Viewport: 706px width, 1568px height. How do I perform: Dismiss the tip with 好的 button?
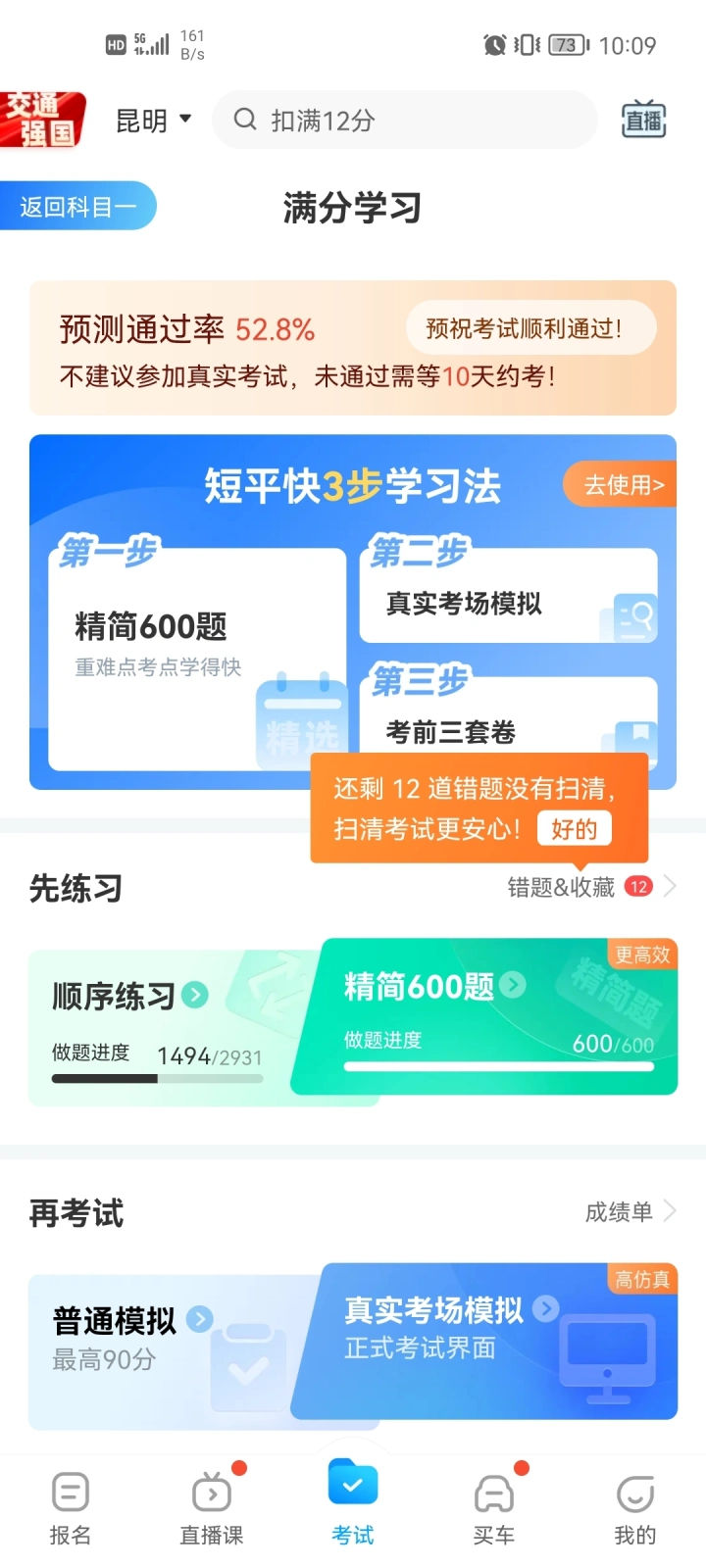574,829
